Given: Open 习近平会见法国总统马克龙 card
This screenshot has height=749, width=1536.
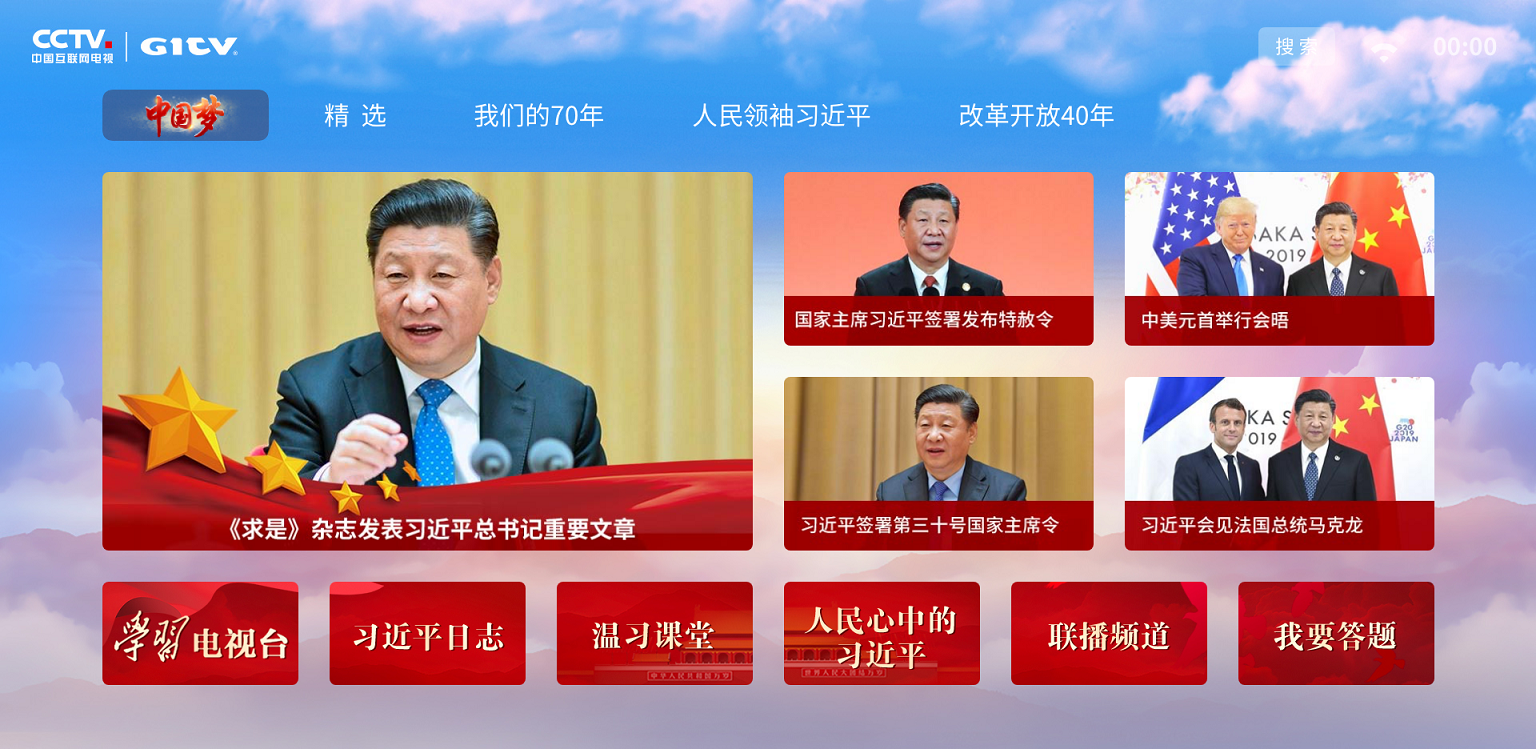Looking at the screenshot, I should click(1279, 463).
